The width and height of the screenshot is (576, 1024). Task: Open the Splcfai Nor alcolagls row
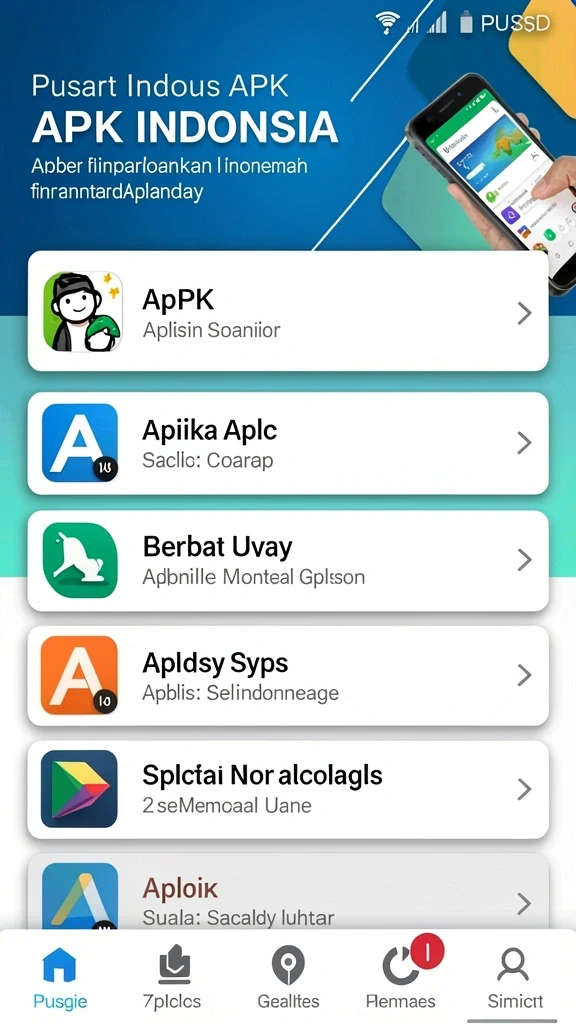288,790
